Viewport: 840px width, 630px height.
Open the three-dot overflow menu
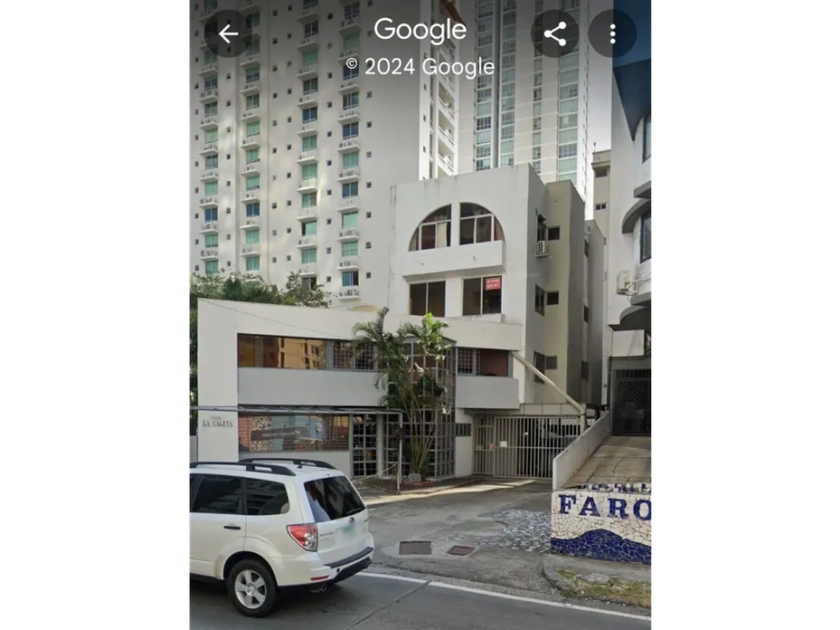pos(612,34)
